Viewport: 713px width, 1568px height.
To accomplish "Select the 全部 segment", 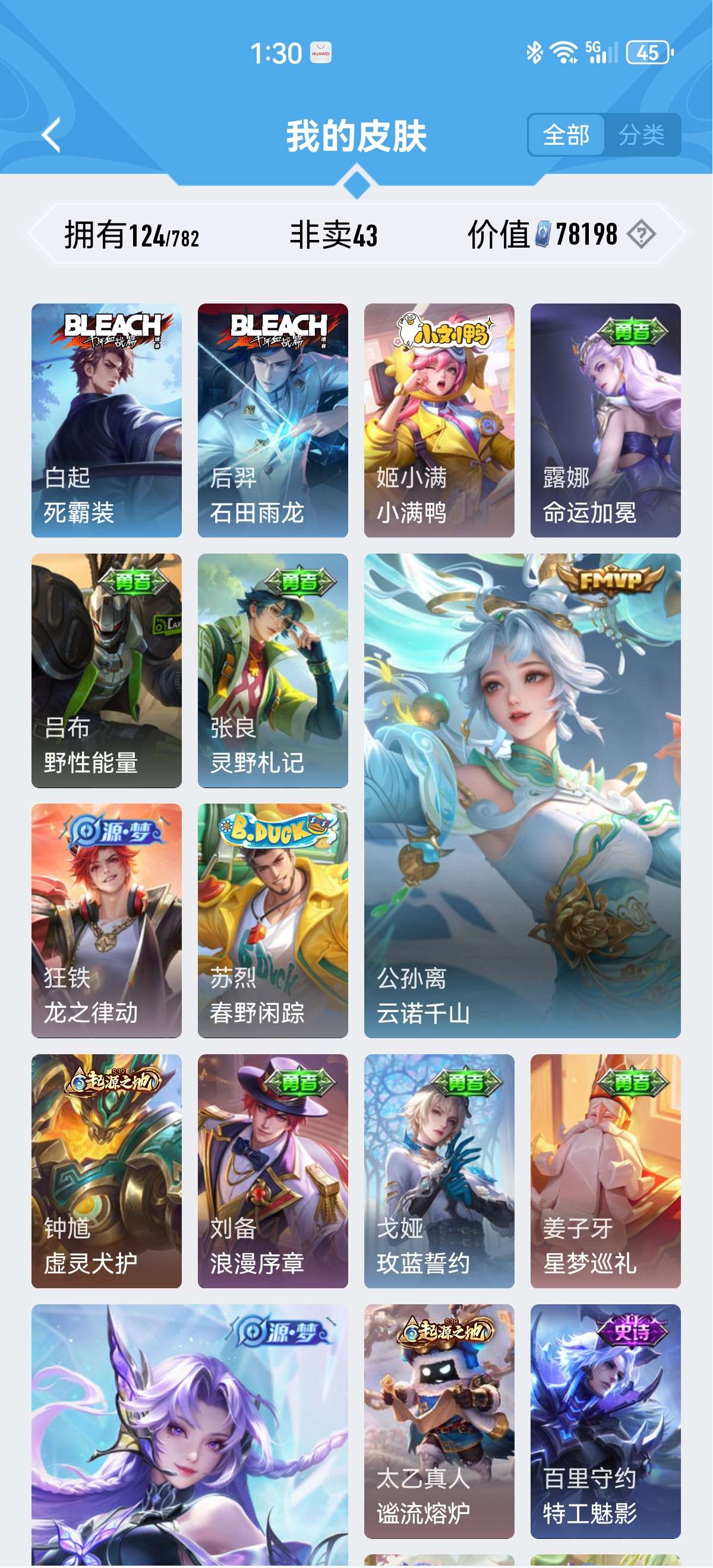I will click(566, 134).
